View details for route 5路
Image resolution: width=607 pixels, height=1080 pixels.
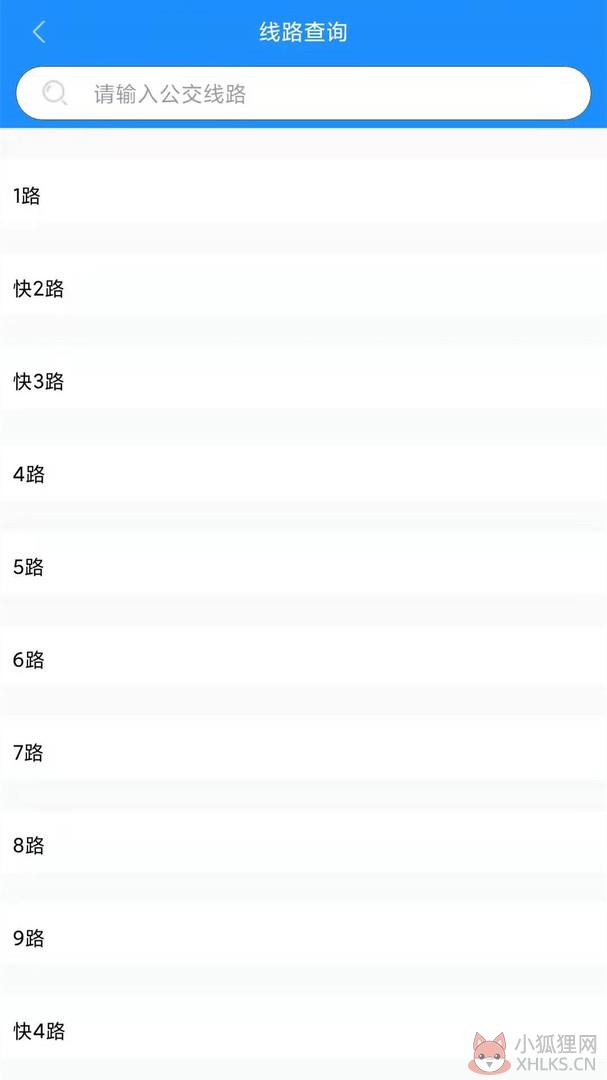pos(303,567)
